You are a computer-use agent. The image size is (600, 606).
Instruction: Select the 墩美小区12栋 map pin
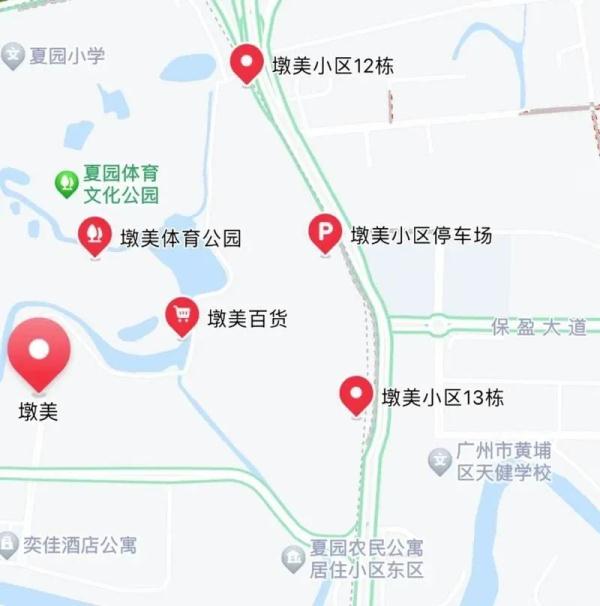(x=247, y=64)
